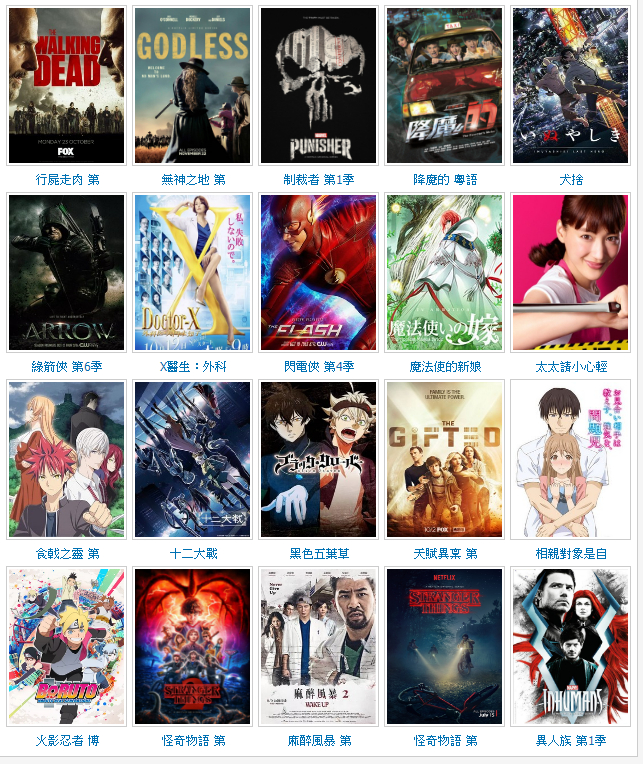
Task: View the 太太請小心輕 drama tile
Action: (x=570, y=273)
